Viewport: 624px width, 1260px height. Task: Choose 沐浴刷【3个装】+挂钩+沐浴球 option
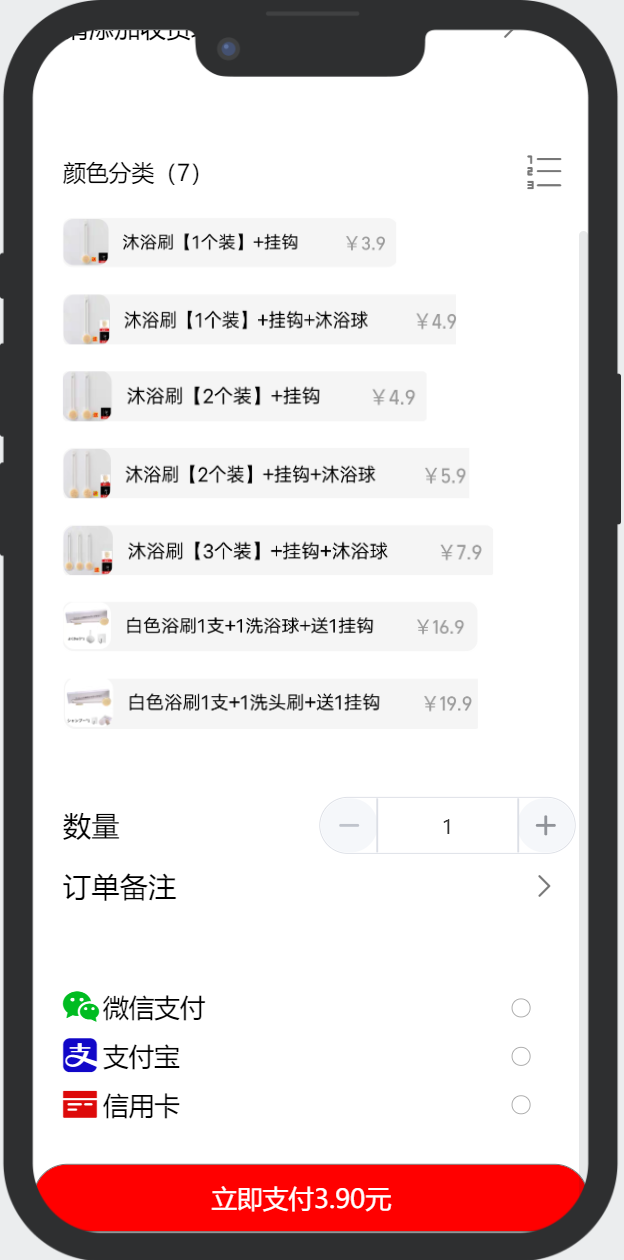click(278, 551)
